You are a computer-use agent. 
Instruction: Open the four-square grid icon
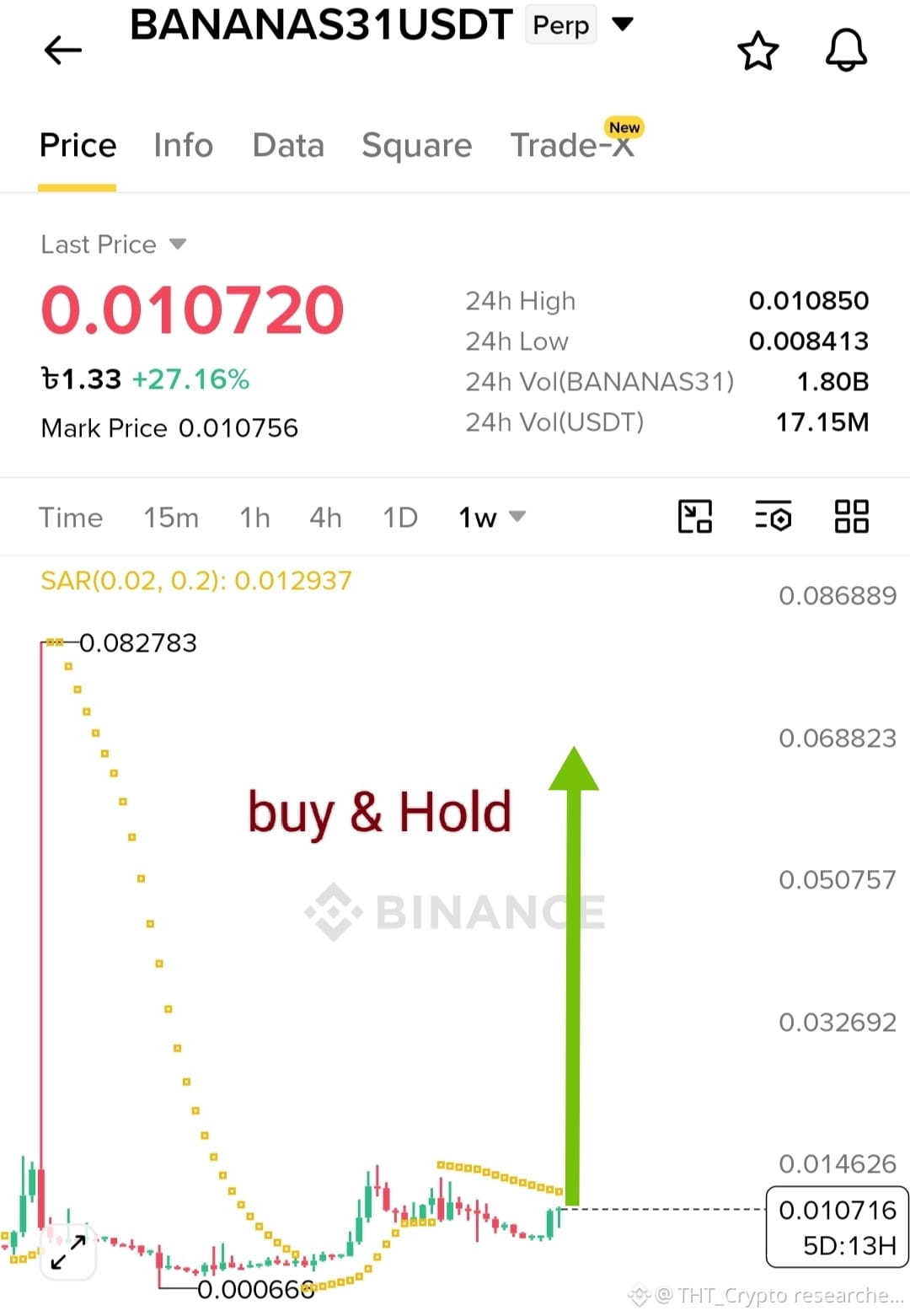(851, 516)
